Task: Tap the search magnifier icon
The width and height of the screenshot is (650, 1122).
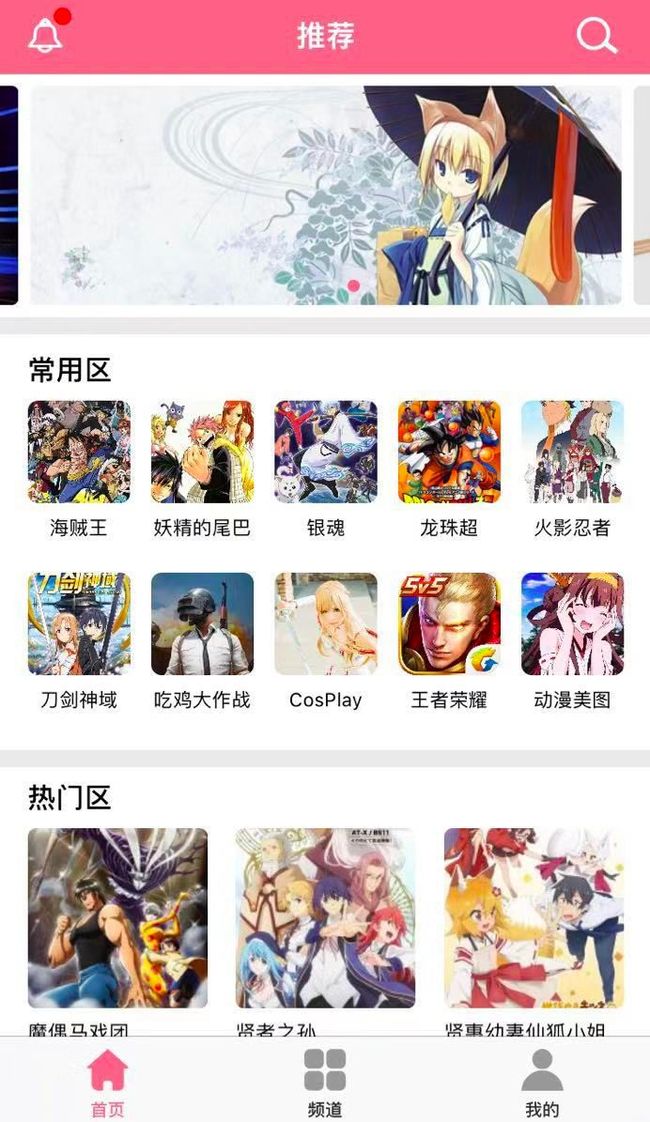Action: click(x=596, y=35)
